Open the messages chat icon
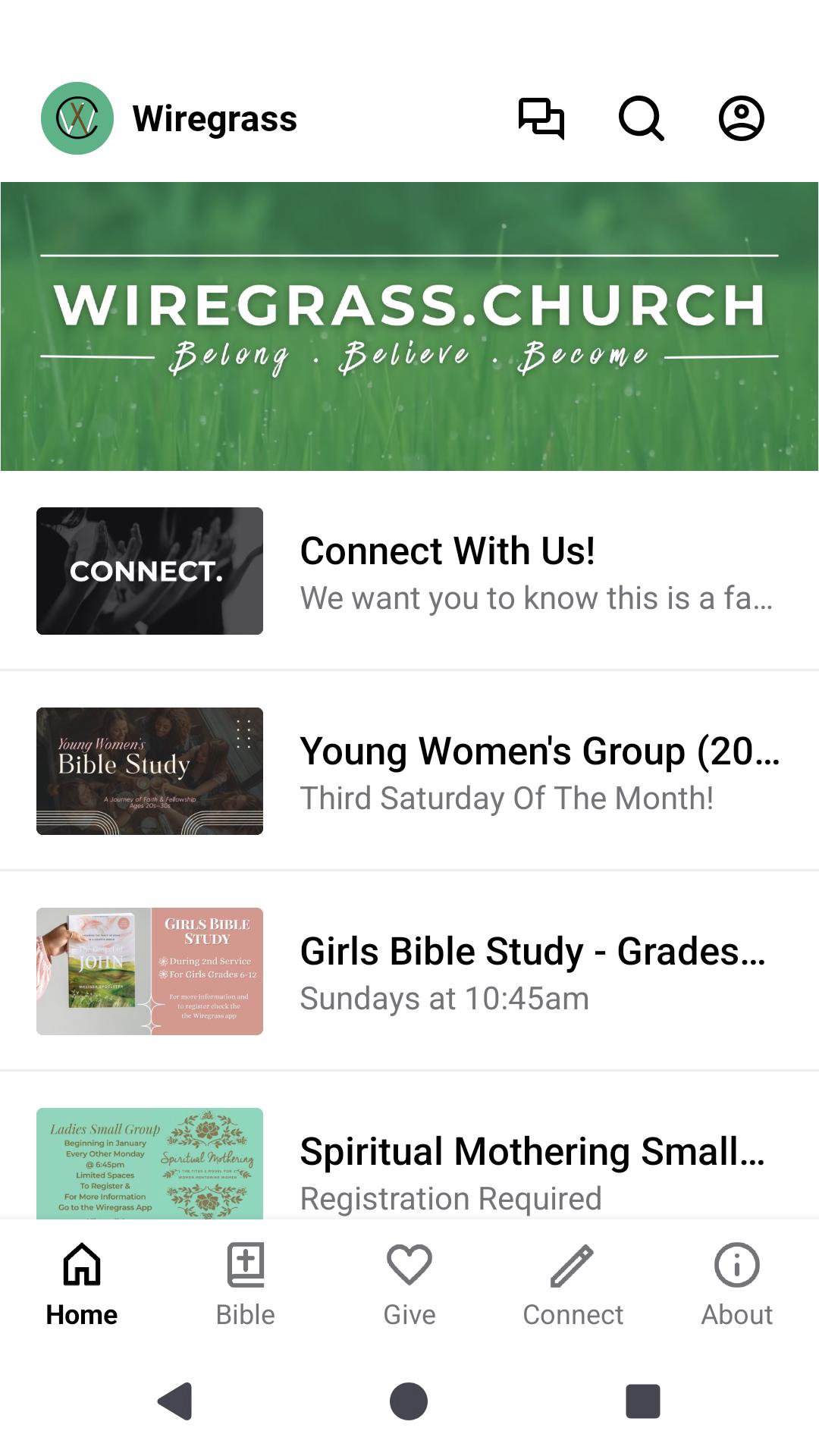The height and width of the screenshot is (1456, 819). 541,118
